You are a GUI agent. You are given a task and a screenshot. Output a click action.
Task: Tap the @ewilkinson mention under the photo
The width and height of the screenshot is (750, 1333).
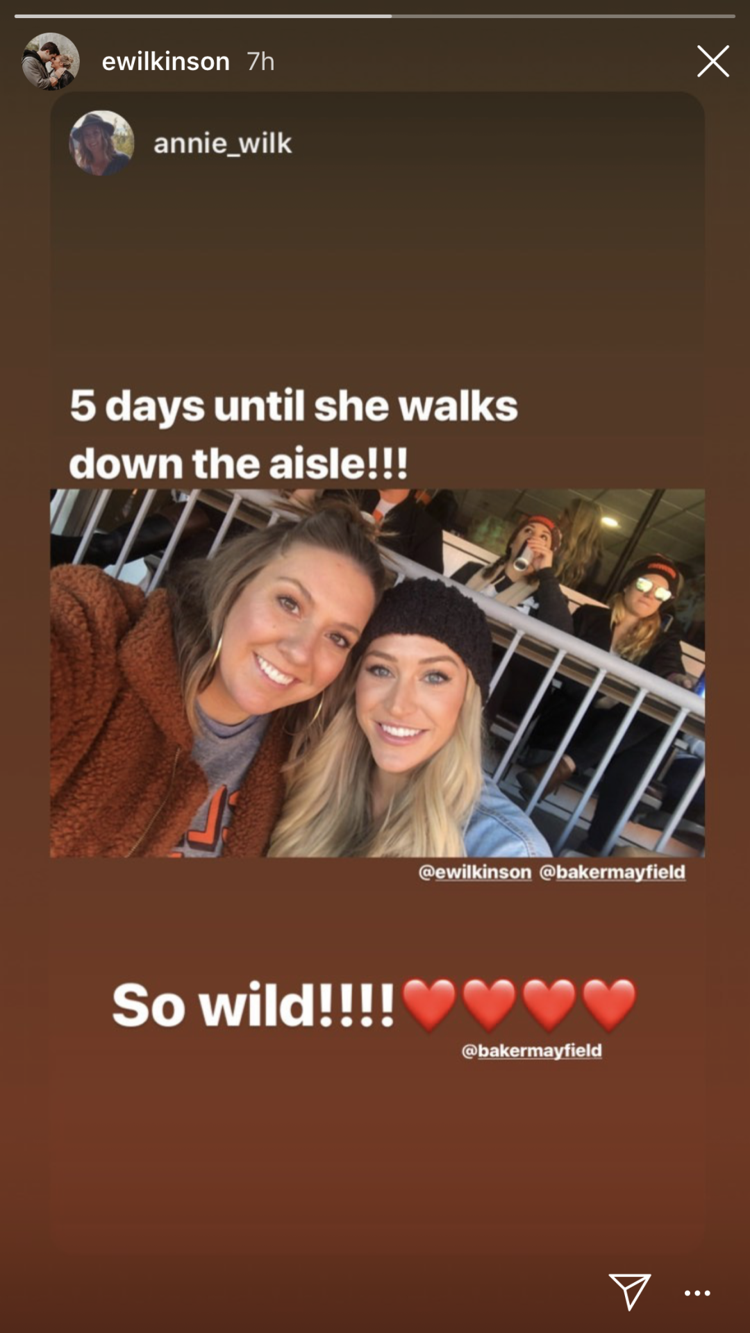pos(475,872)
